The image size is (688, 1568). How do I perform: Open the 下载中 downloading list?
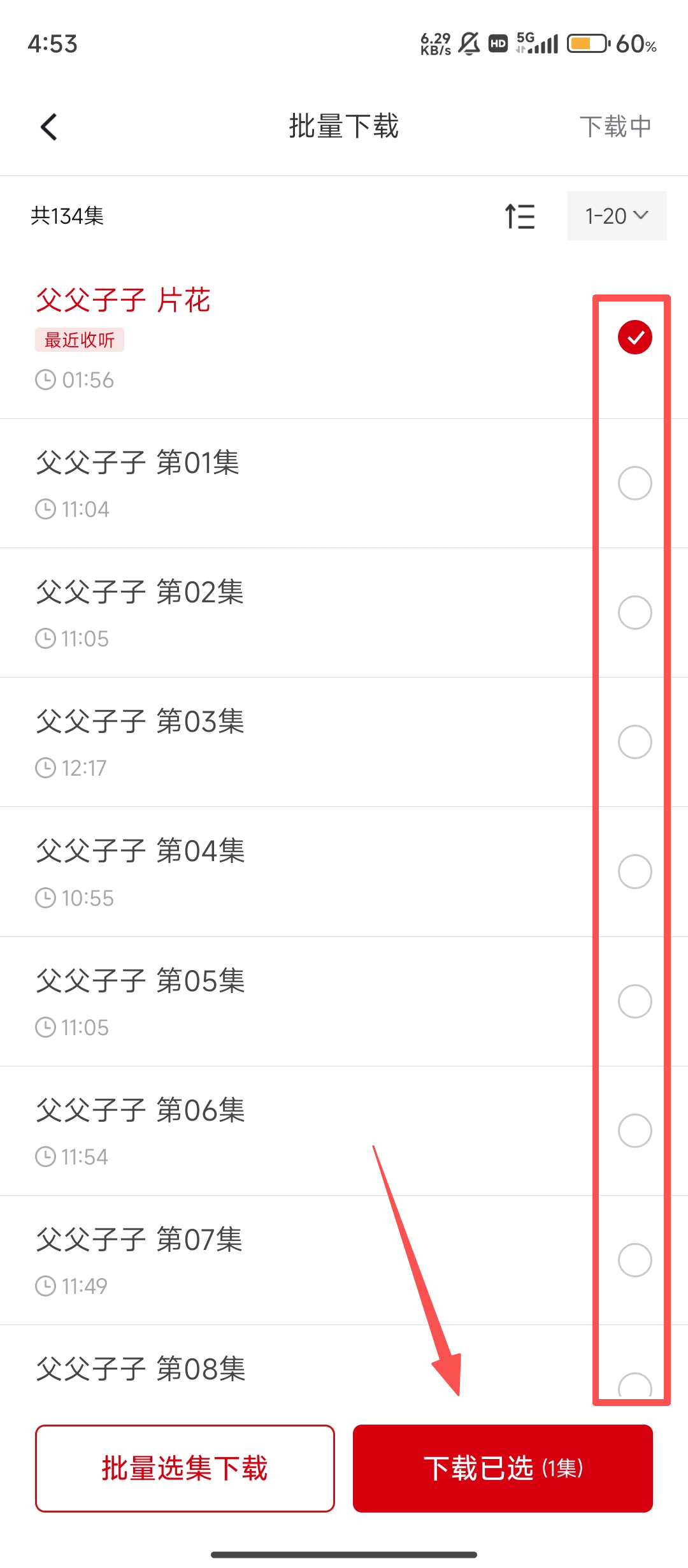pyautogui.click(x=615, y=127)
